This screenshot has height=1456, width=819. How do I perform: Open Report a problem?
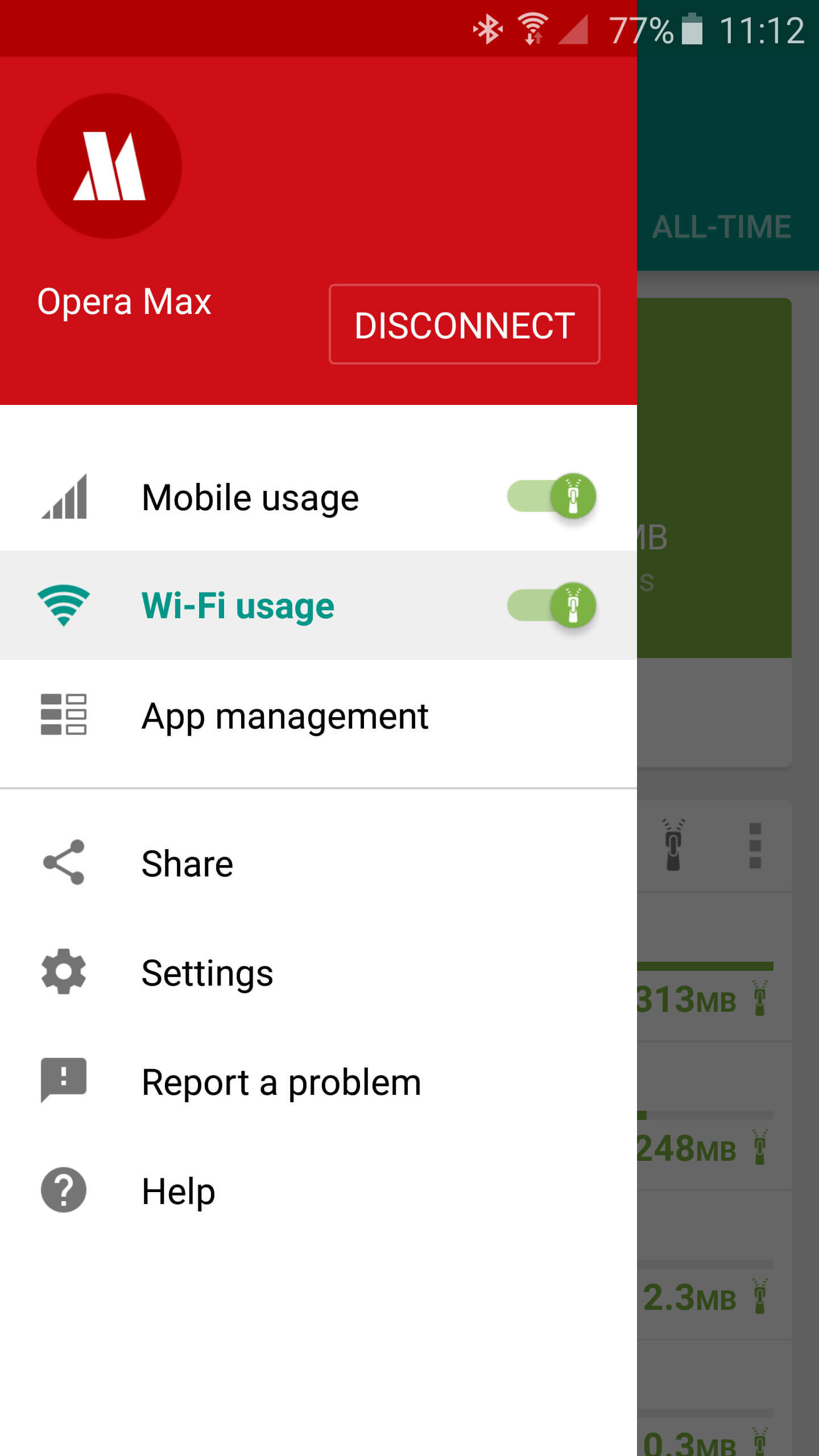(281, 1082)
